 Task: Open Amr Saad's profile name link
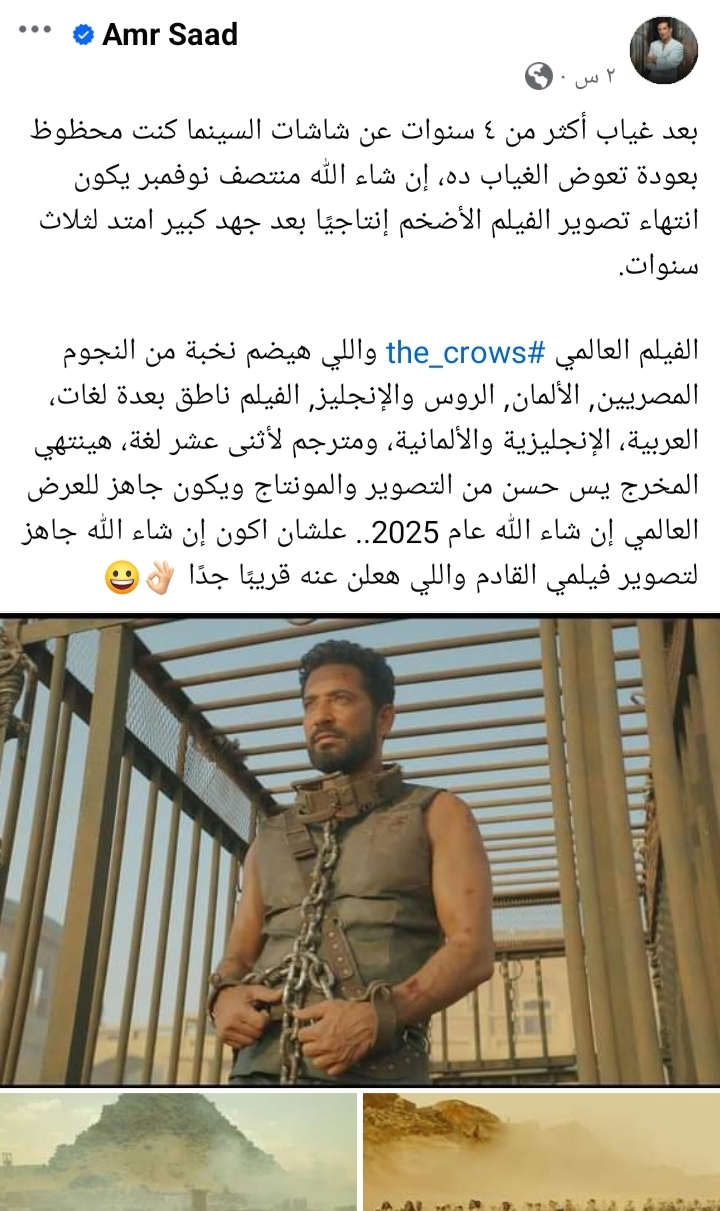[170, 35]
